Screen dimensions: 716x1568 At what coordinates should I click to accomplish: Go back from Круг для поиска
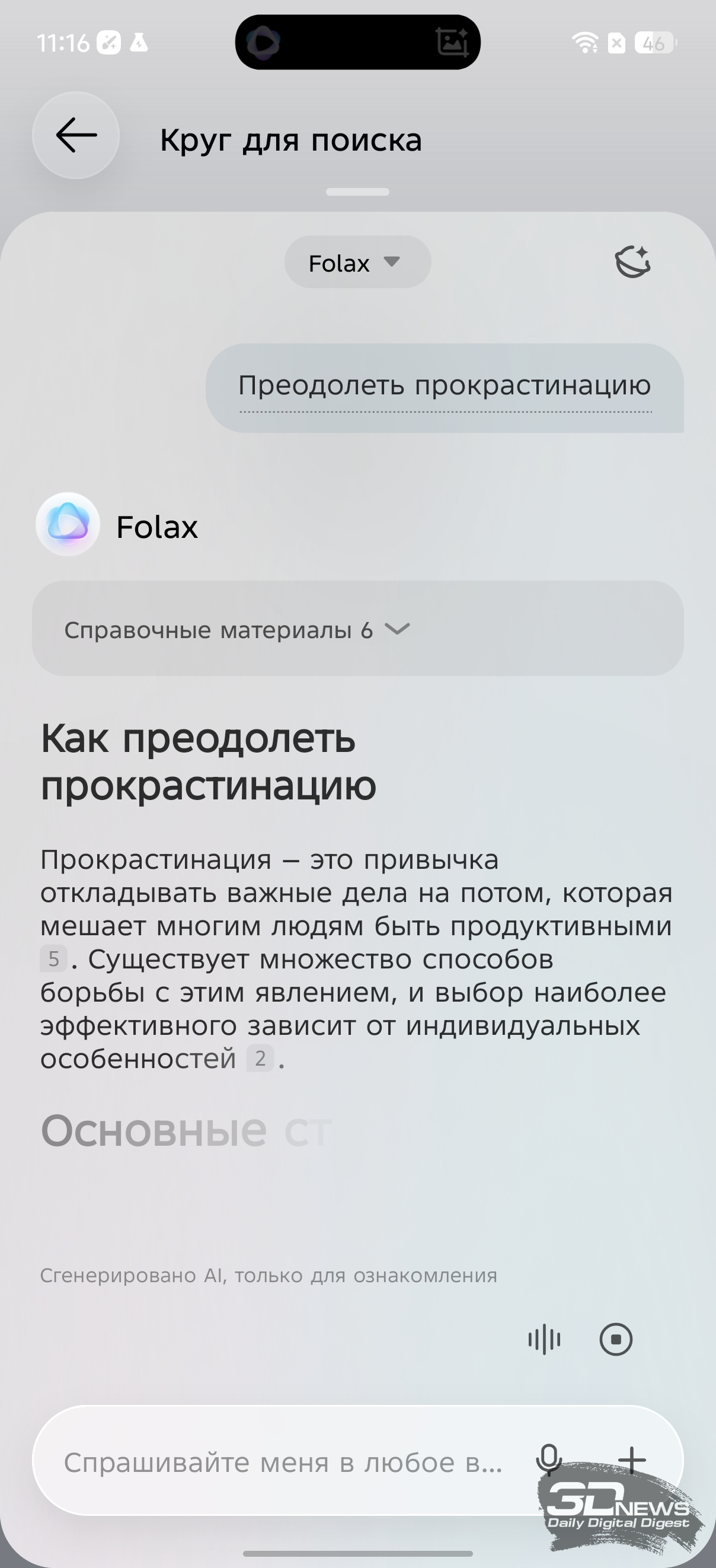click(76, 135)
